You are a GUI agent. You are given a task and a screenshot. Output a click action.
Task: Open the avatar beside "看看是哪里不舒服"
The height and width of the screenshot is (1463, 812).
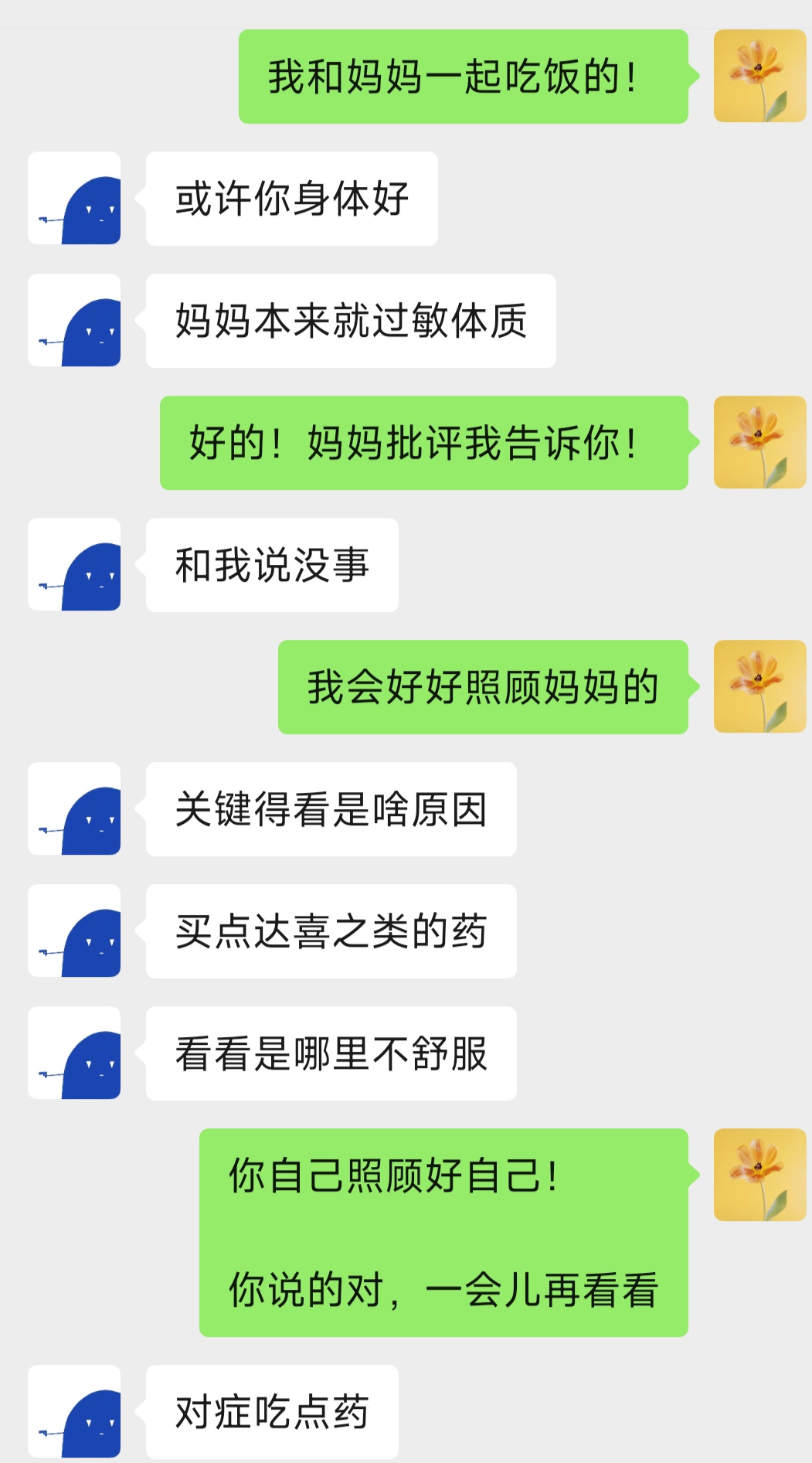tap(74, 1053)
